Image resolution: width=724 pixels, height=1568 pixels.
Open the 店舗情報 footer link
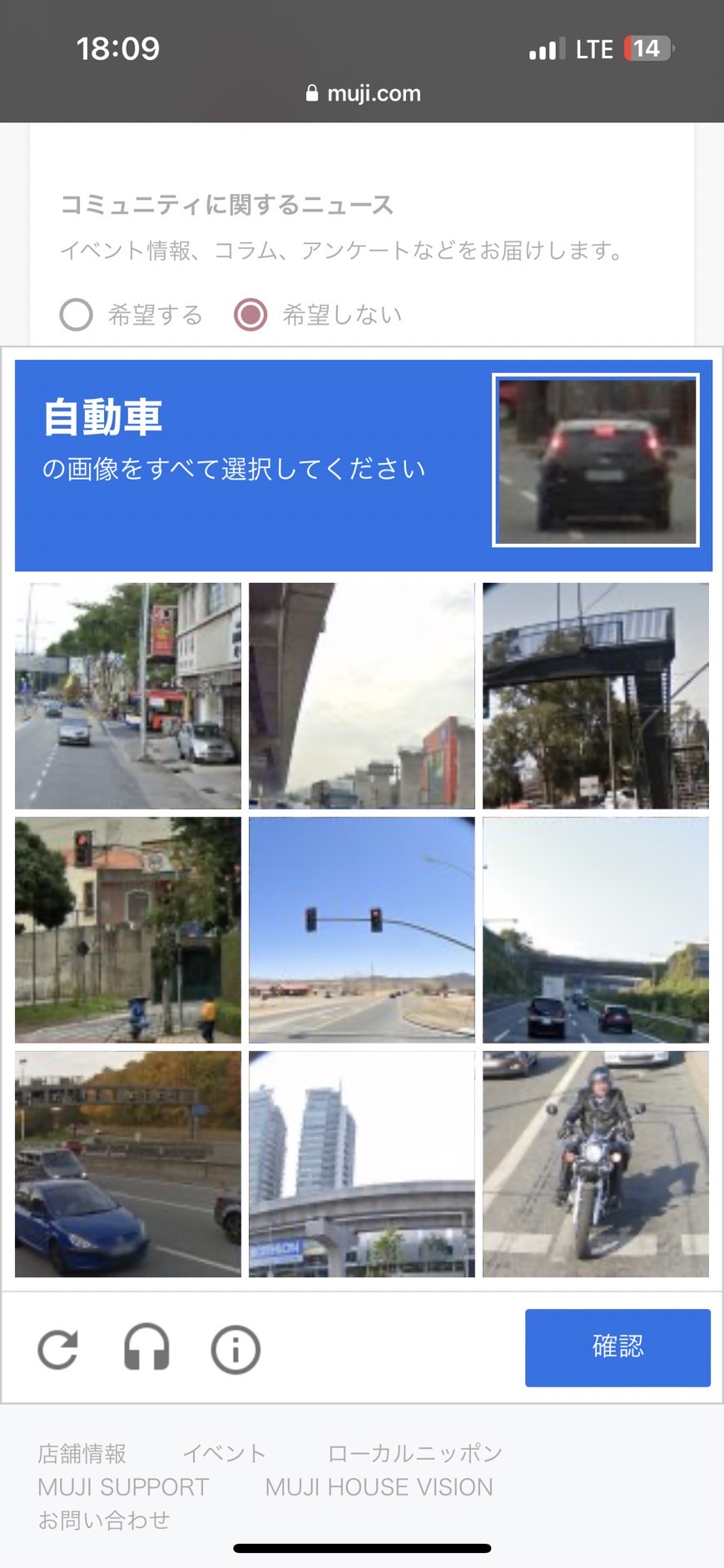point(82,1453)
